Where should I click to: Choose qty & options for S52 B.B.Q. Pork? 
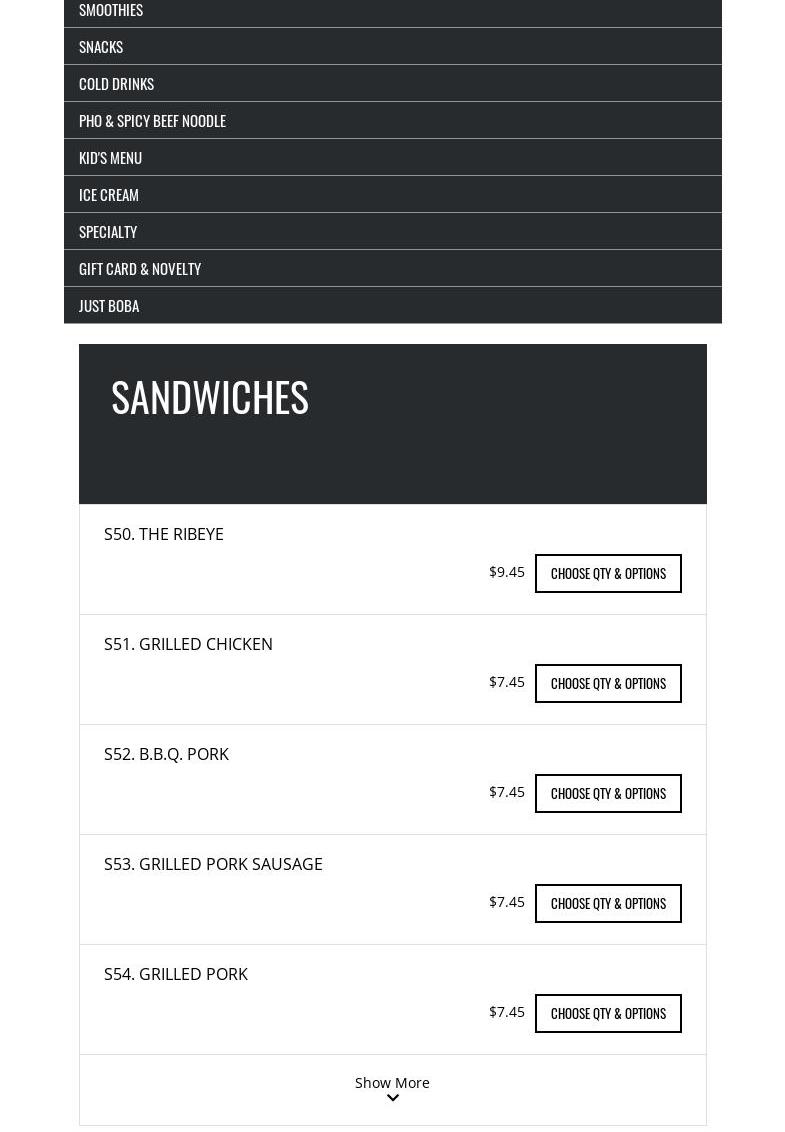pyautogui.click(x=608, y=793)
